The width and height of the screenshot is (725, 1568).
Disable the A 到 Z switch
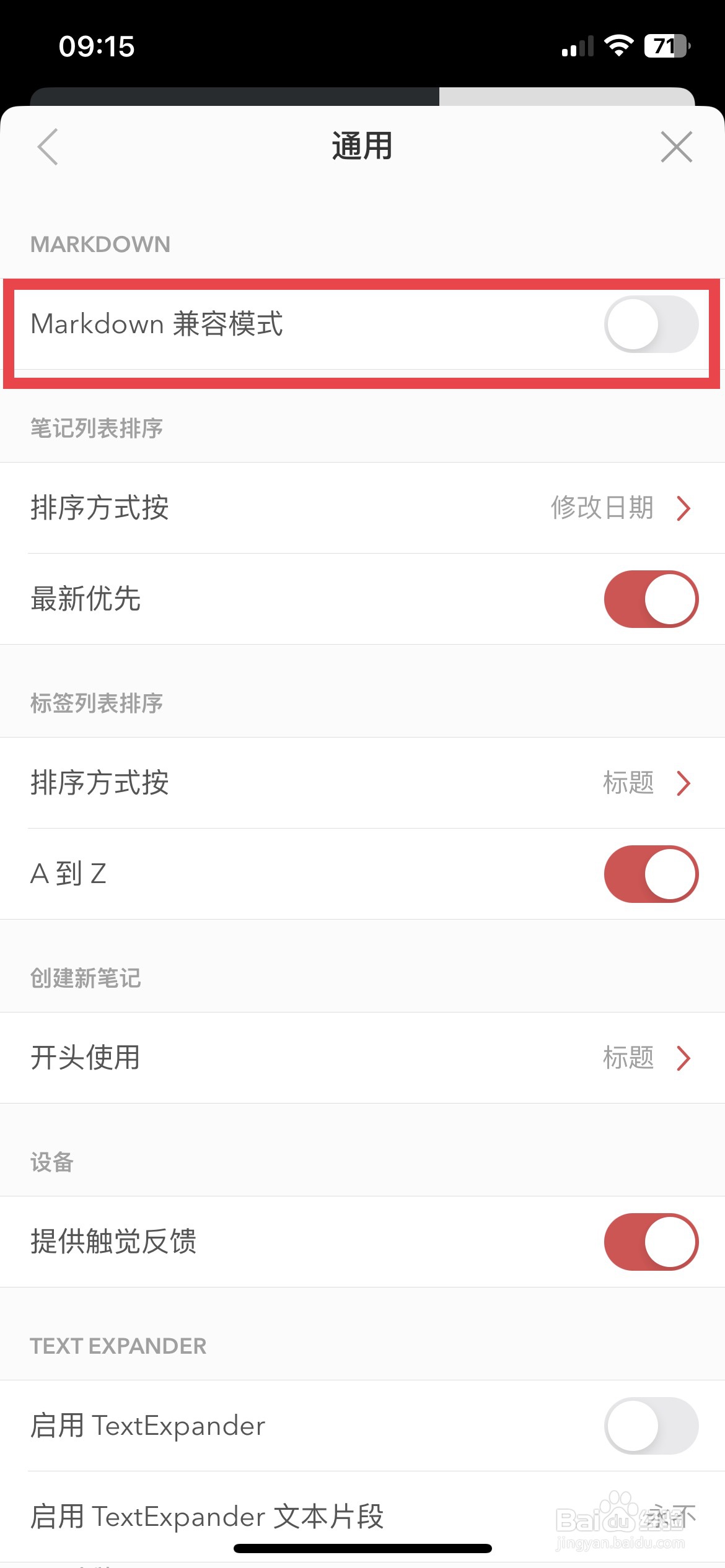click(x=651, y=874)
